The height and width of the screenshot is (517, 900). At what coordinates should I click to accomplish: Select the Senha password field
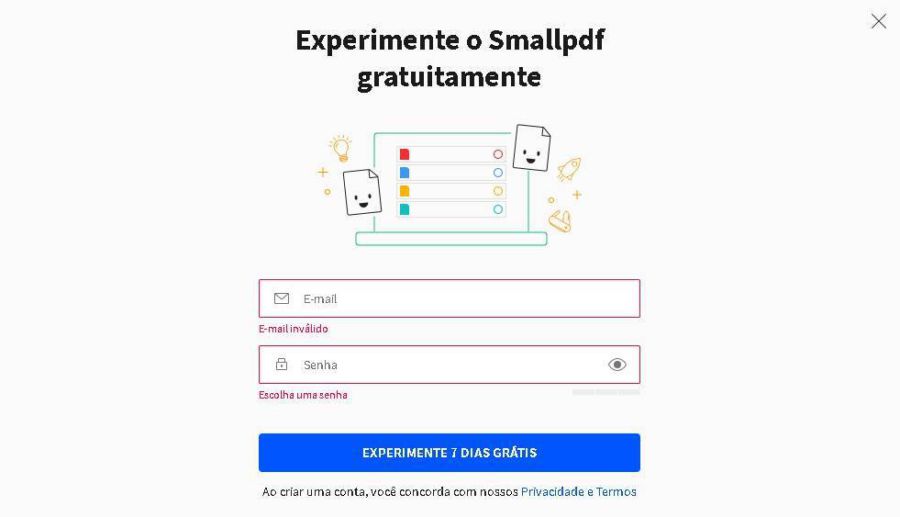(440, 365)
